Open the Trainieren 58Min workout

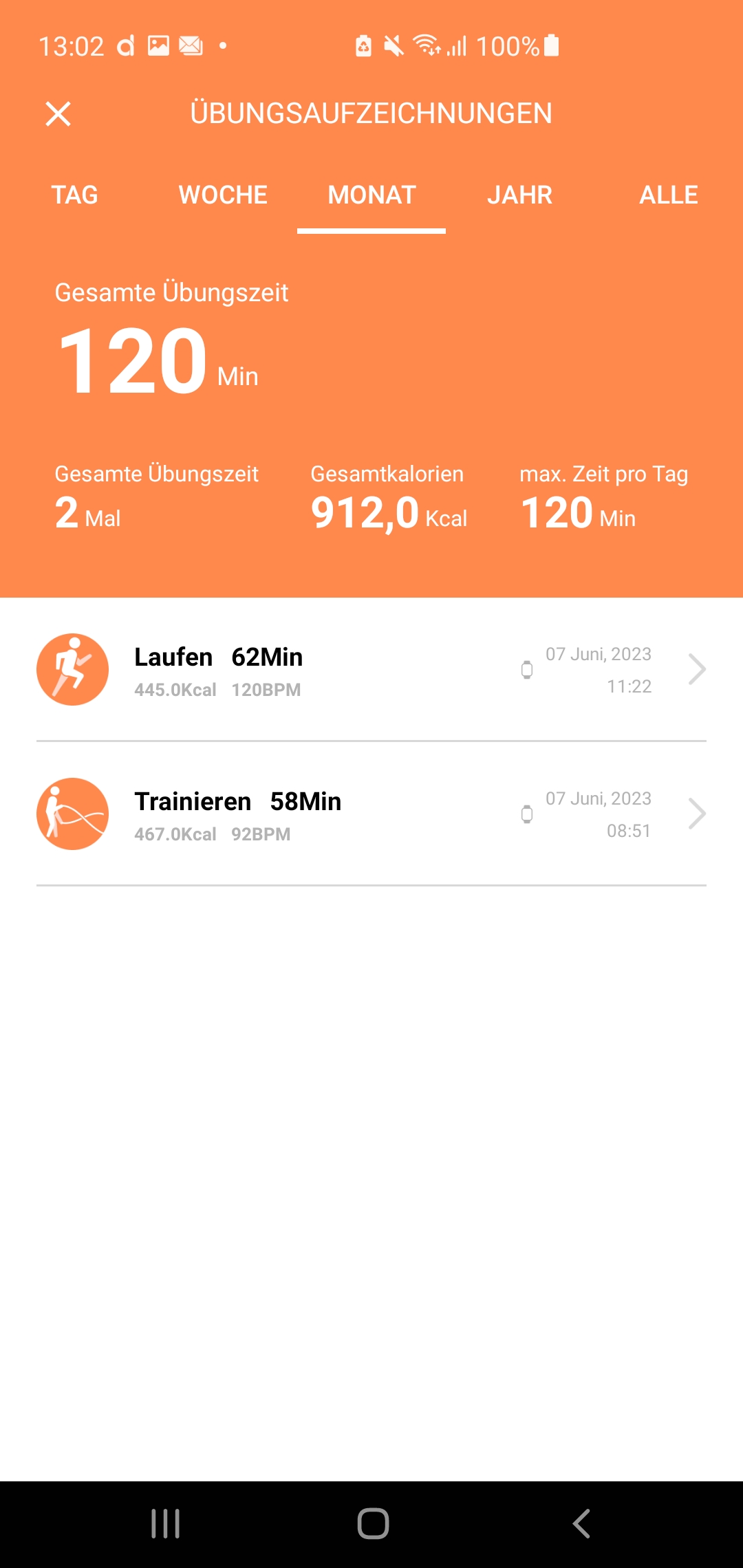point(371,814)
